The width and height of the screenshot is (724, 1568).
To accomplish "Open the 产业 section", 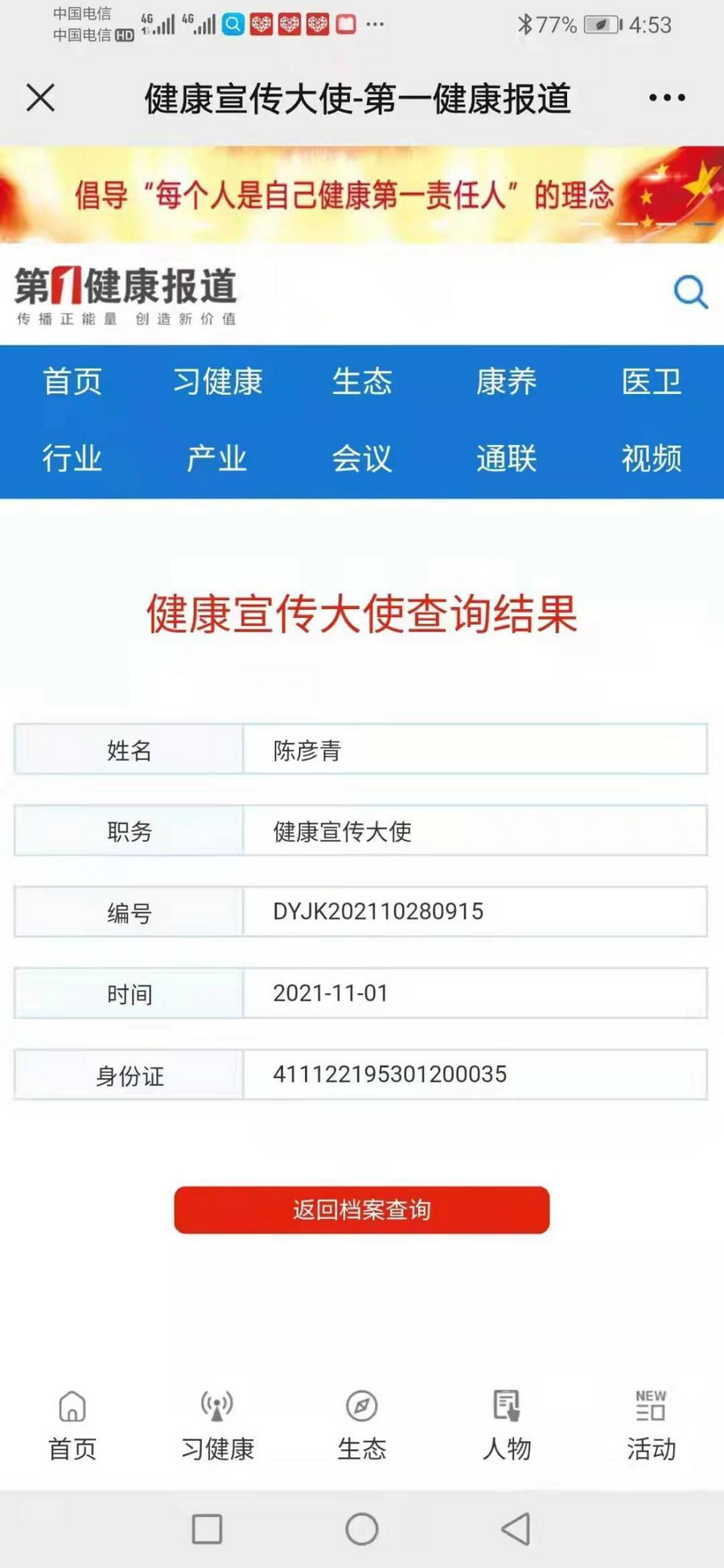I will click(217, 459).
